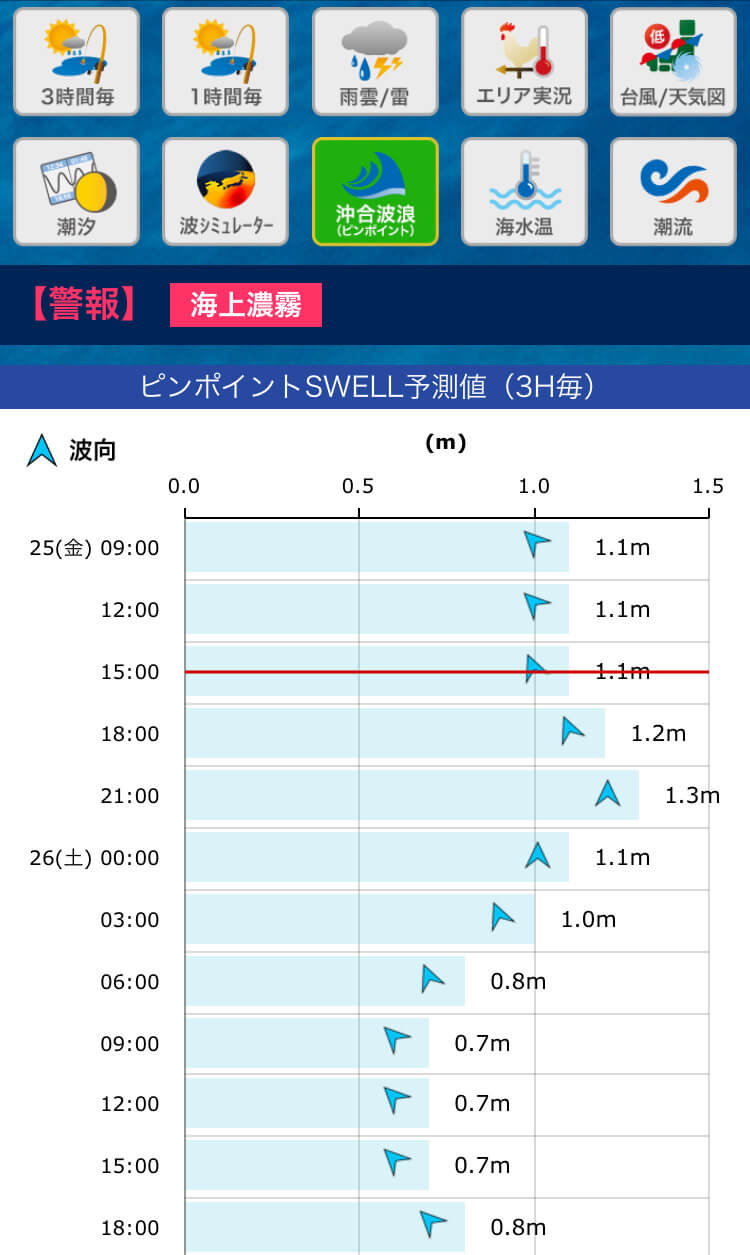Select 沖合波浪 pinpoint offshore waves
Screen dimensions: 750x1255
click(375, 191)
